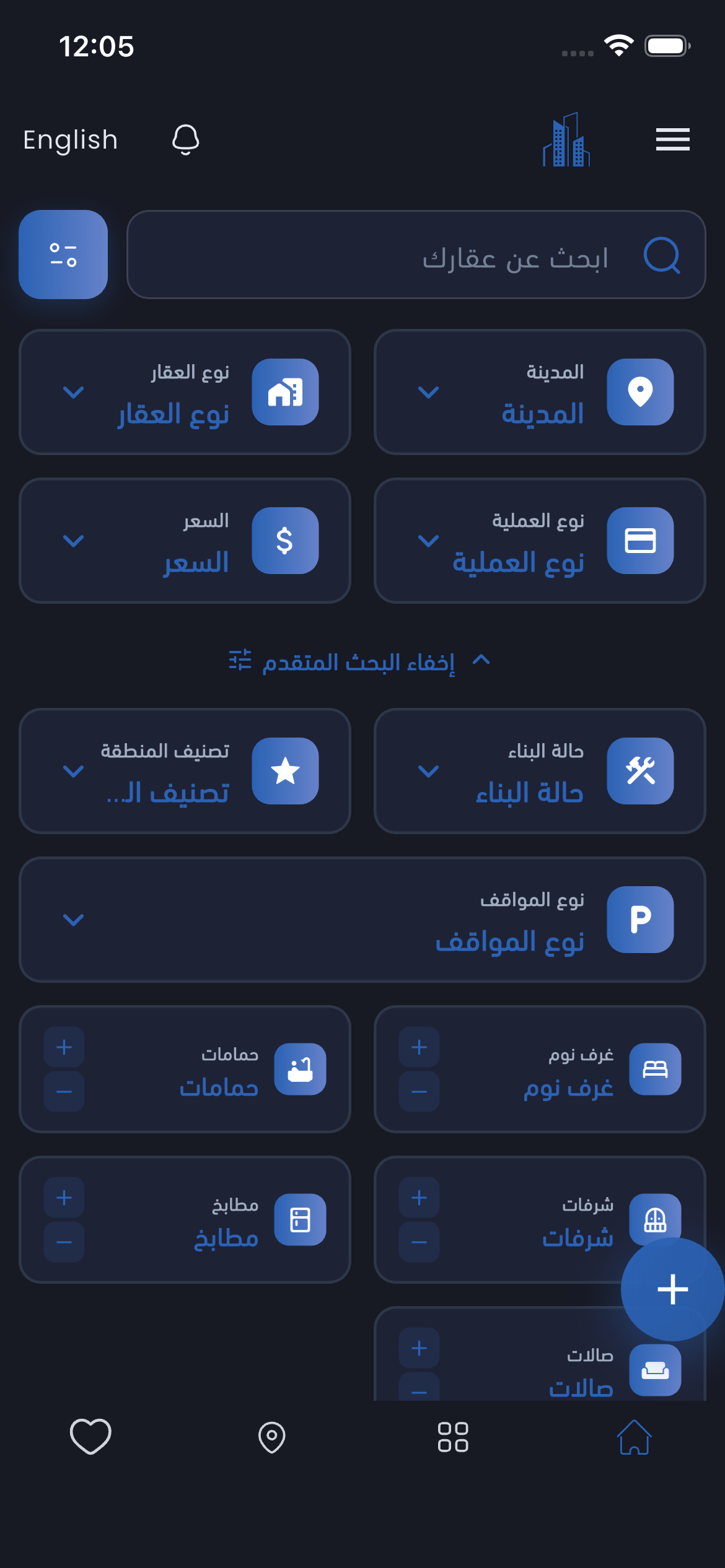Collapse the advanced search section
The height and width of the screenshot is (1568, 725).
(x=359, y=661)
